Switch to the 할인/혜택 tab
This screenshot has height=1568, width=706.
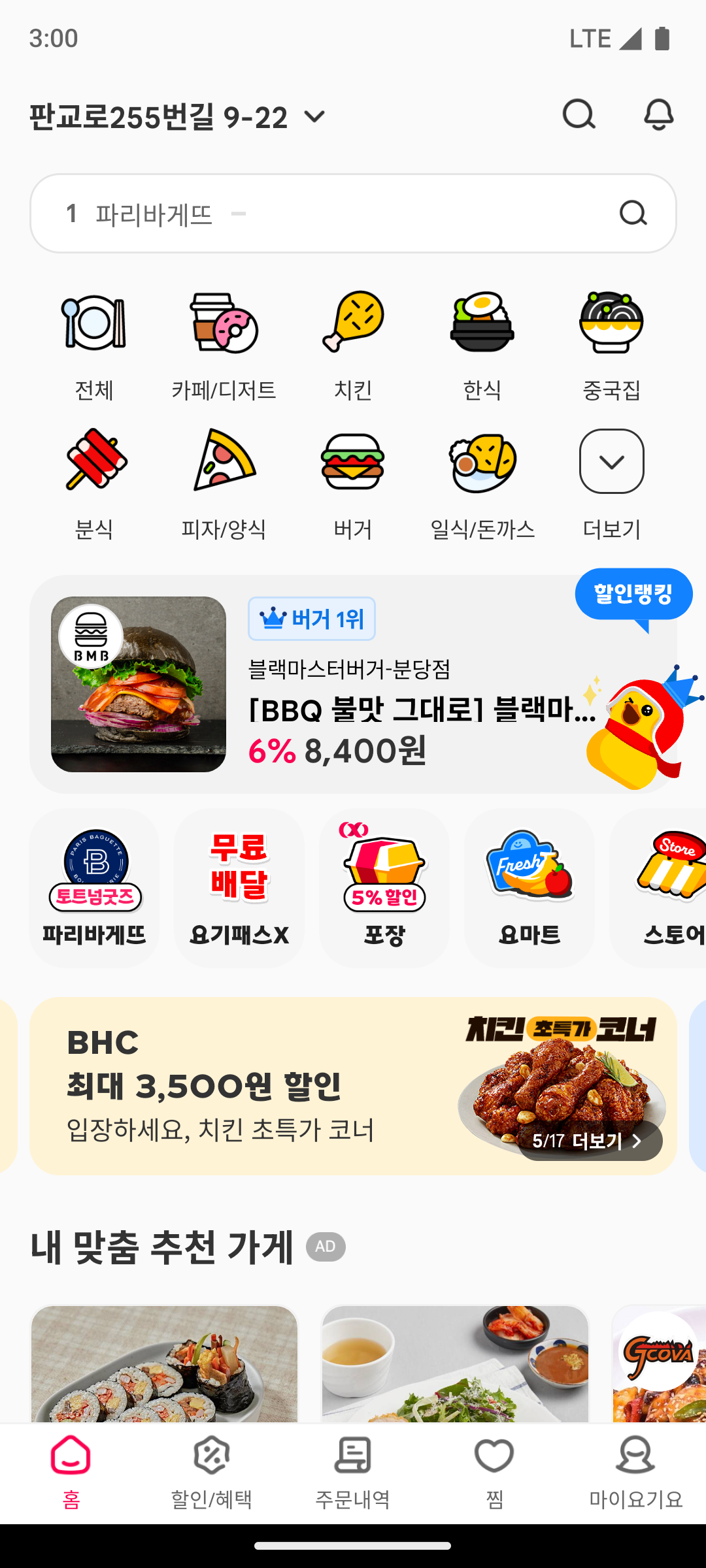[x=212, y=1470]
